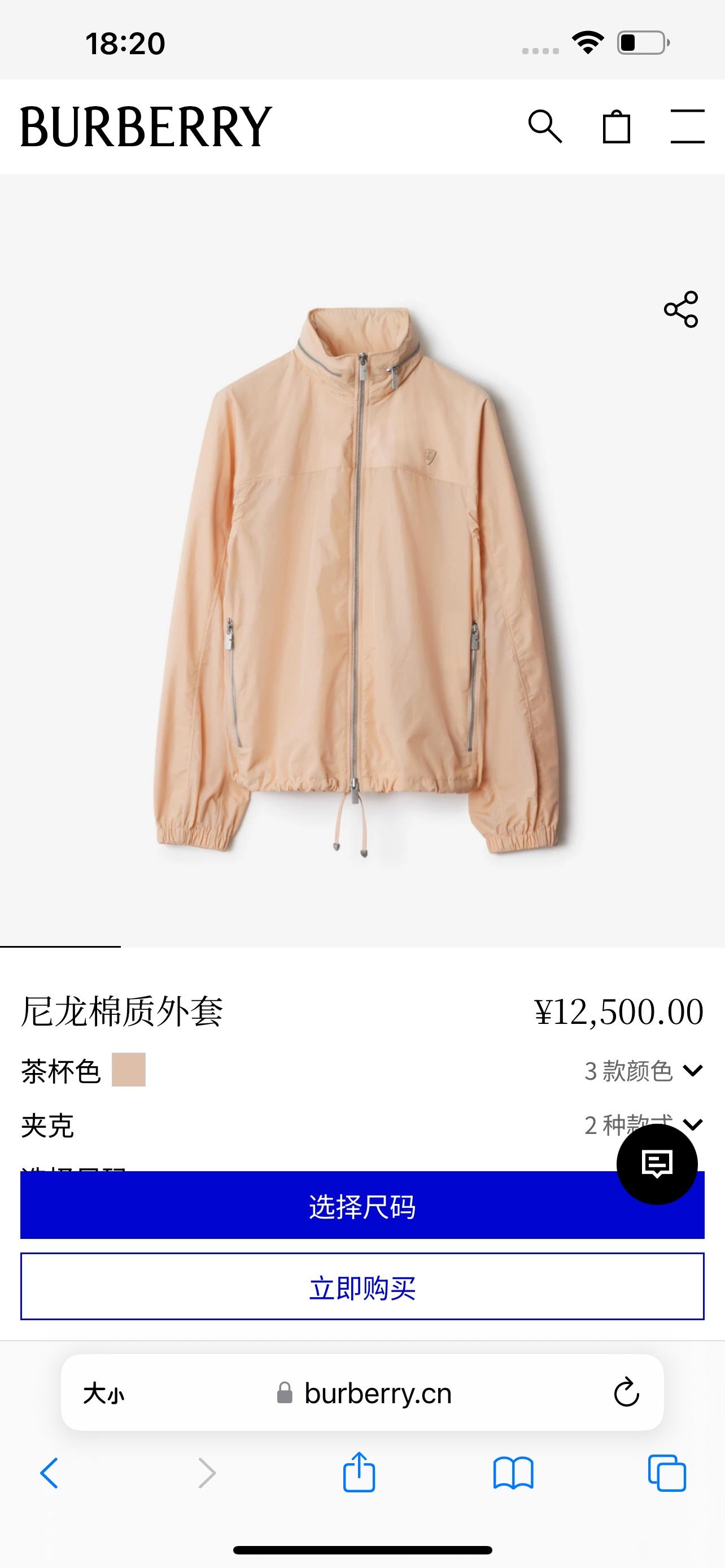This screenshot has width=725, height=1568.
Task: Tap 立即购买 to buy now
Action: point(362,1286)
